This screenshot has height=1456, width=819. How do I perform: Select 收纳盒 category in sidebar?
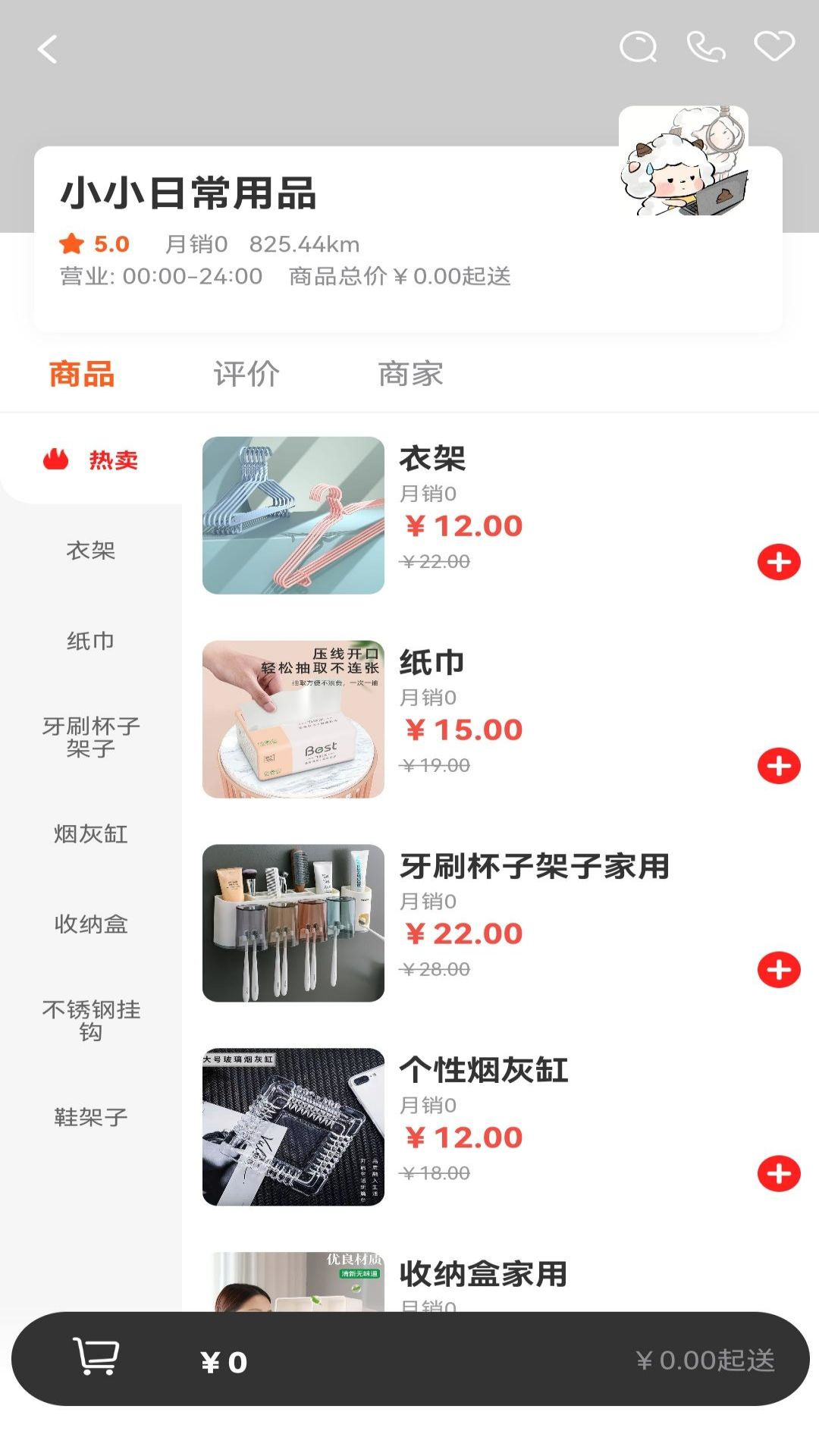pyautogui.click(x=90, y=924)
